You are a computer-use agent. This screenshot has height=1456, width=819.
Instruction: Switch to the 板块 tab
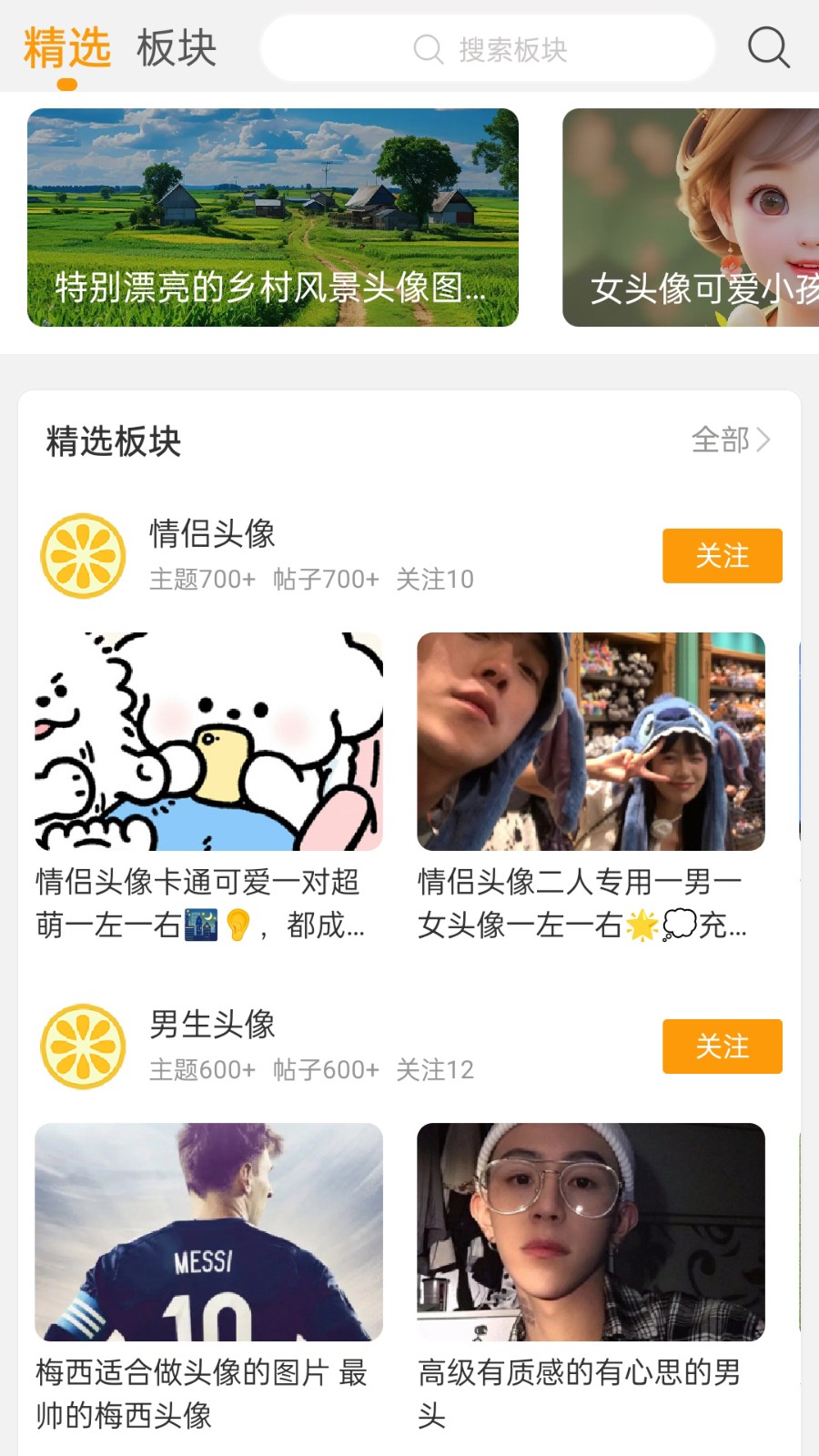pos(177,48)
